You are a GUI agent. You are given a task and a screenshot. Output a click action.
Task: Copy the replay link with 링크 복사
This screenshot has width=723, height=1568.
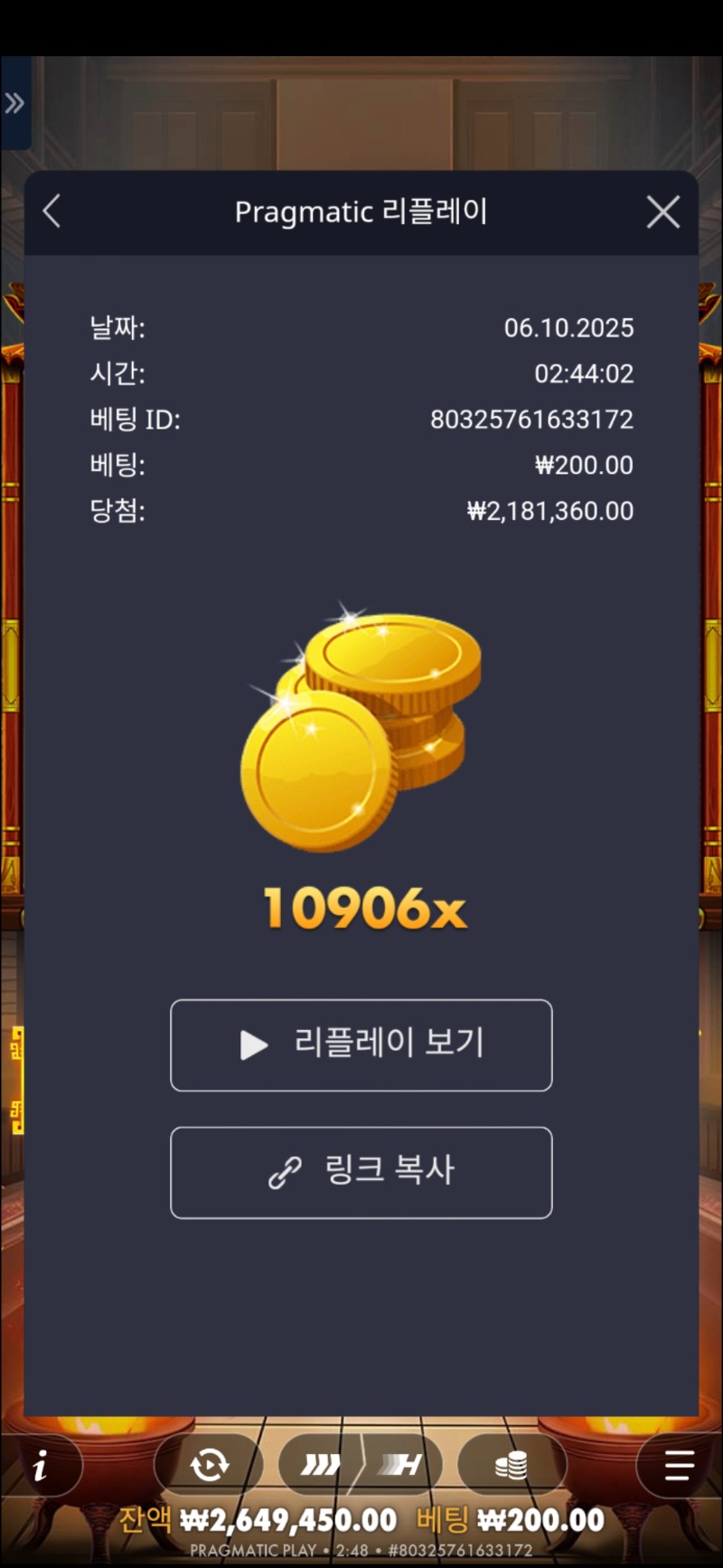click(361, 1172)
